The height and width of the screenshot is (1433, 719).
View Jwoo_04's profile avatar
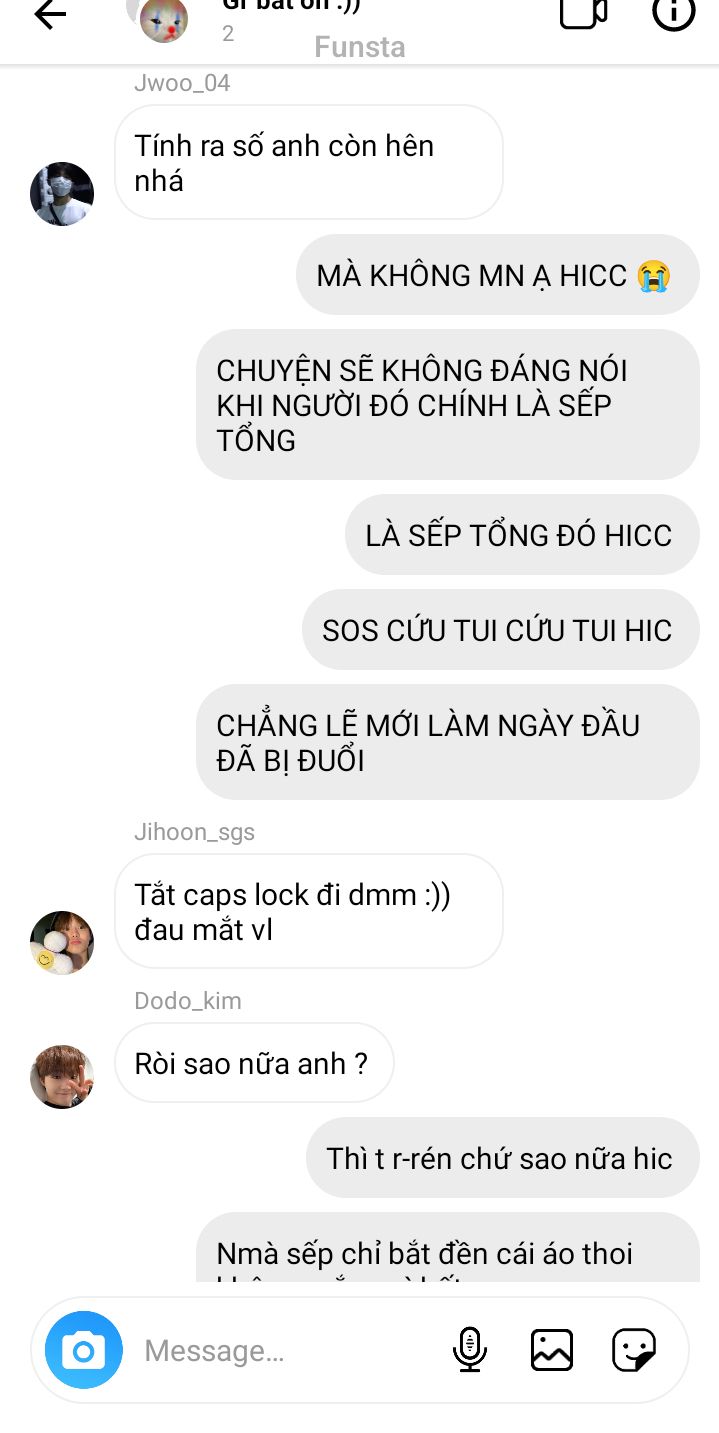click(x=62, y=194)
